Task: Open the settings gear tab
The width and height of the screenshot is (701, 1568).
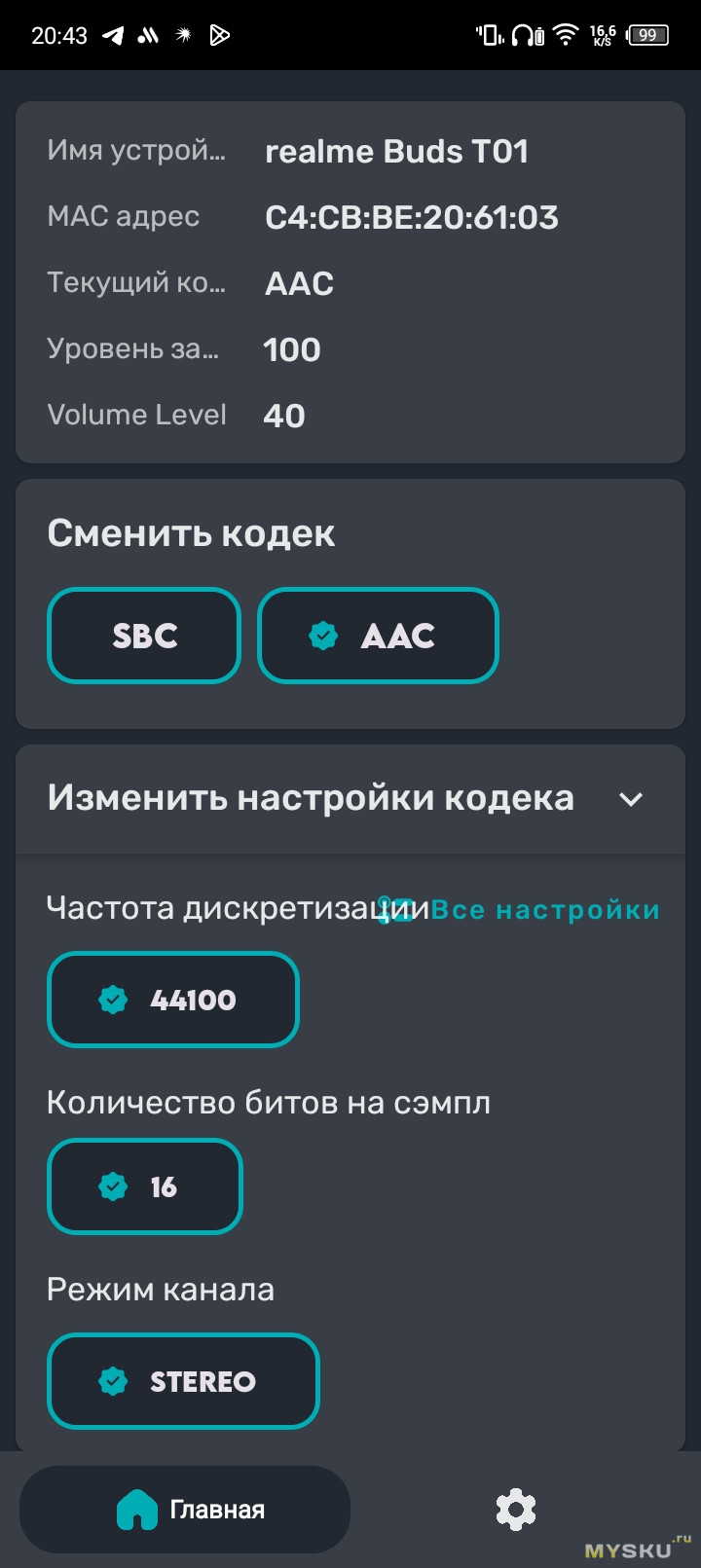Action: [x=515, y=1510]
